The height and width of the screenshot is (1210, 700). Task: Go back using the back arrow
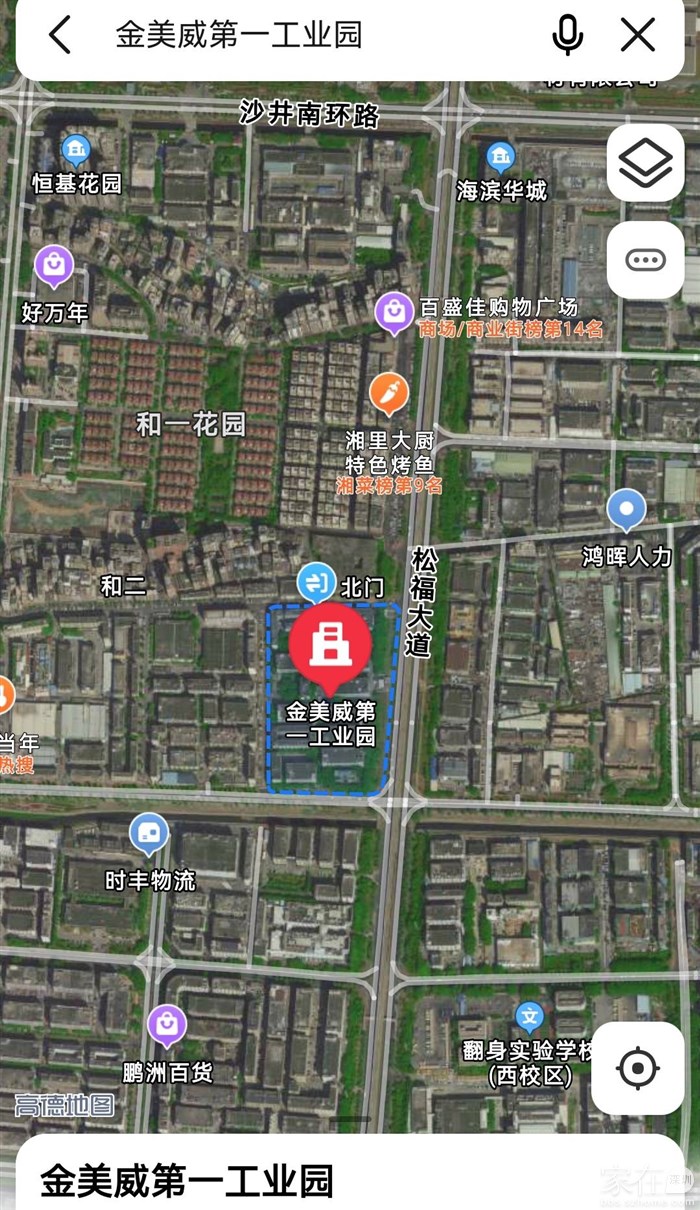(x=60, y=35)
